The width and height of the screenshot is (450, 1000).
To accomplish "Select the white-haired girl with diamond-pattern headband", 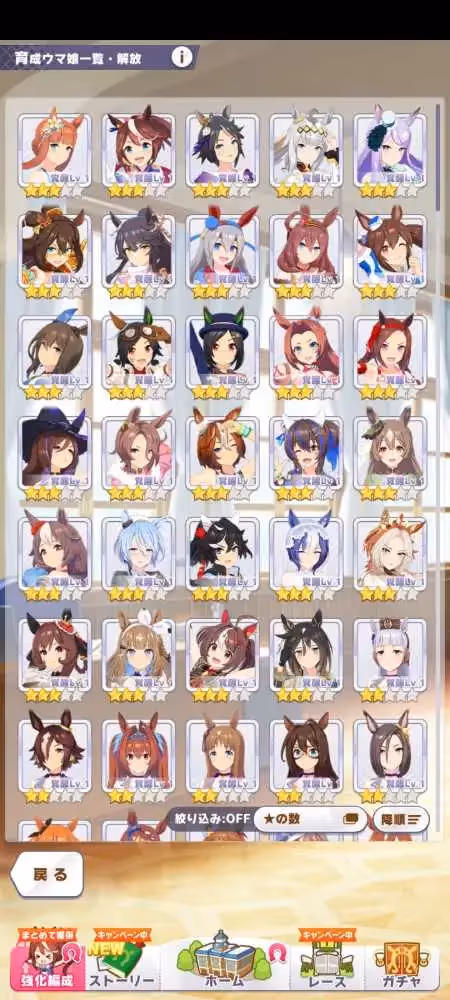I will click(307, 154).
